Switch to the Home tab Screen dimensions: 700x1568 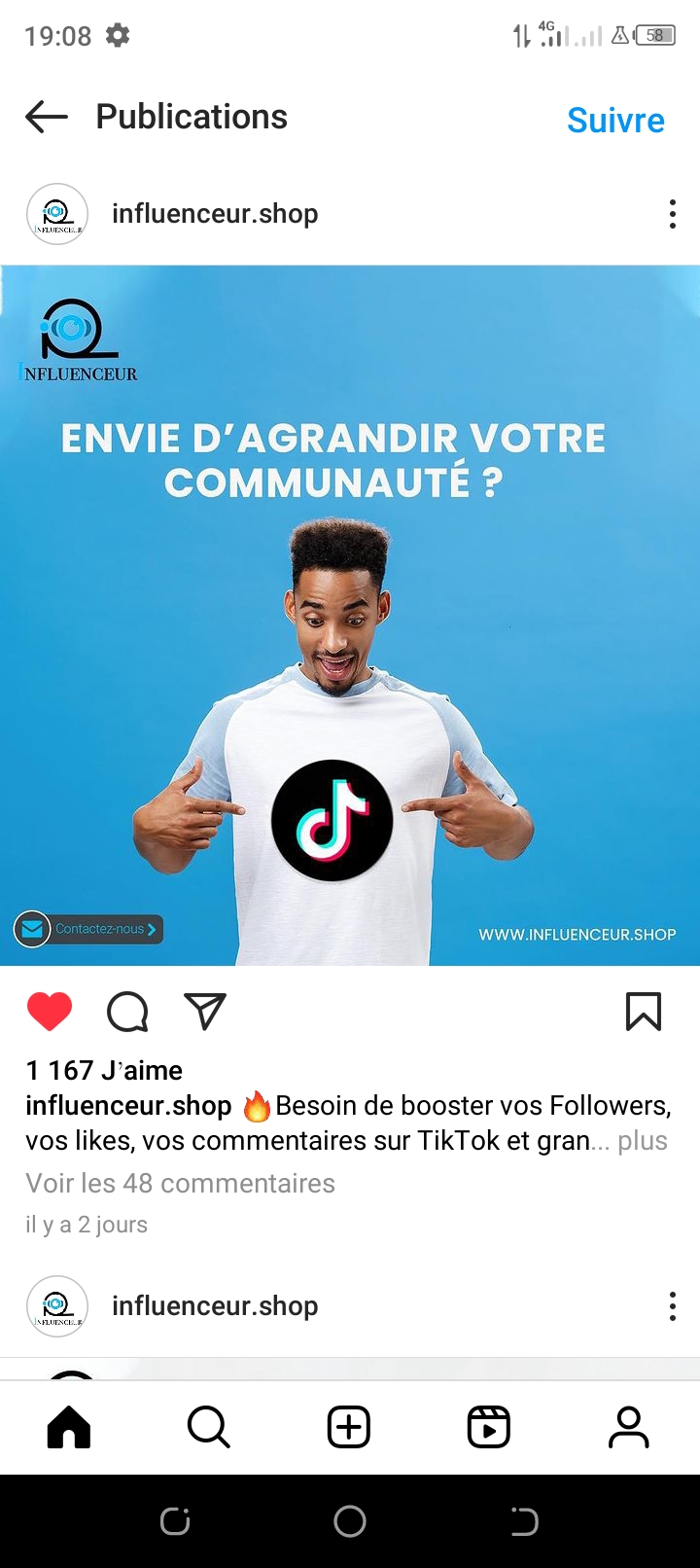click(69, 1427)
